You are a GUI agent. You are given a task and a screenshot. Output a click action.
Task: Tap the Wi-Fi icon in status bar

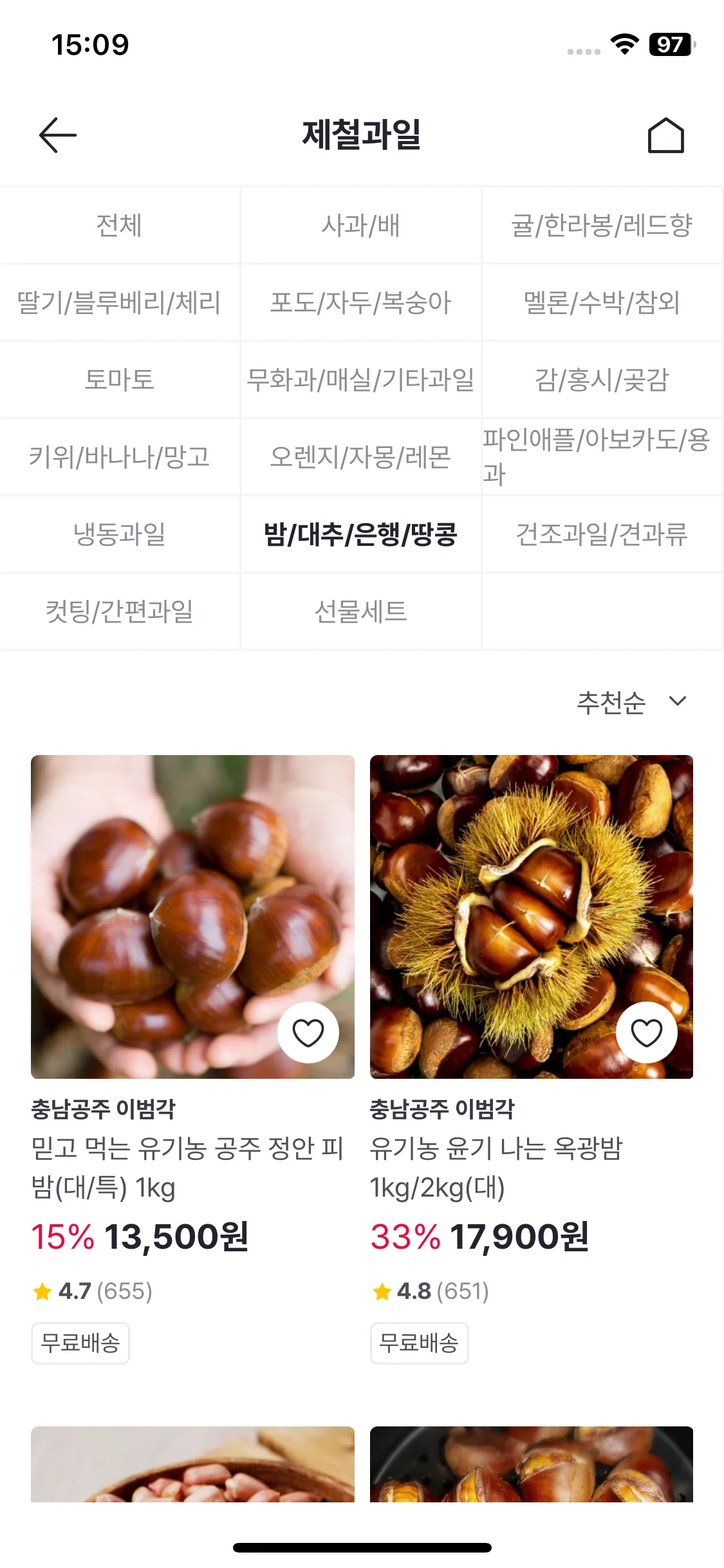pos(622,45)
